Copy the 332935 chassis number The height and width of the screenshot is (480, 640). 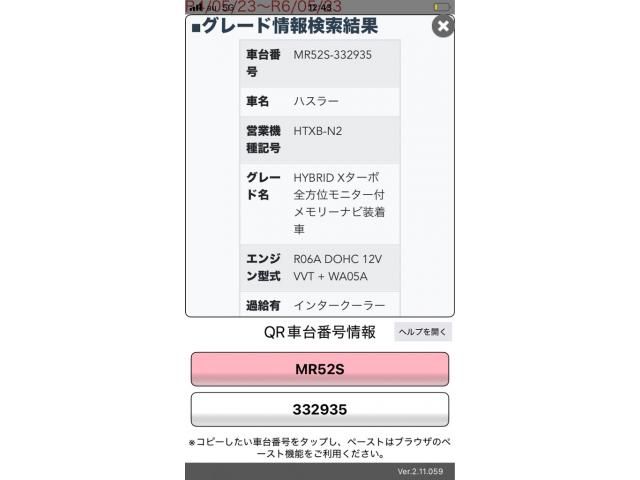319,410
